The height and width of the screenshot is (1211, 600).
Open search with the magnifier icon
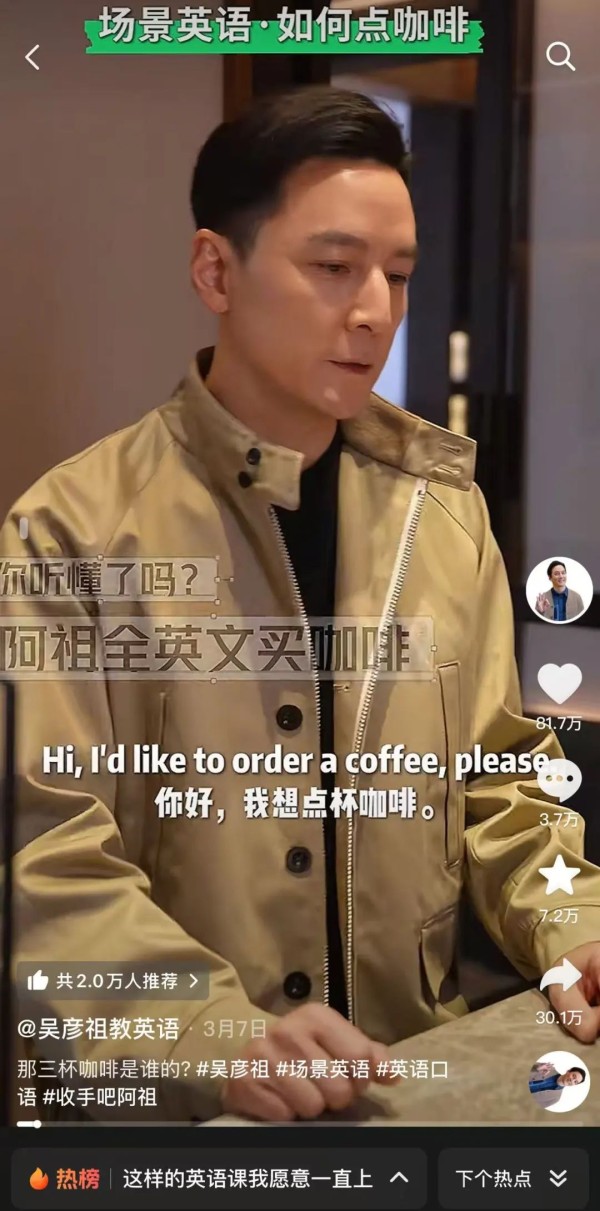[561, 56]
